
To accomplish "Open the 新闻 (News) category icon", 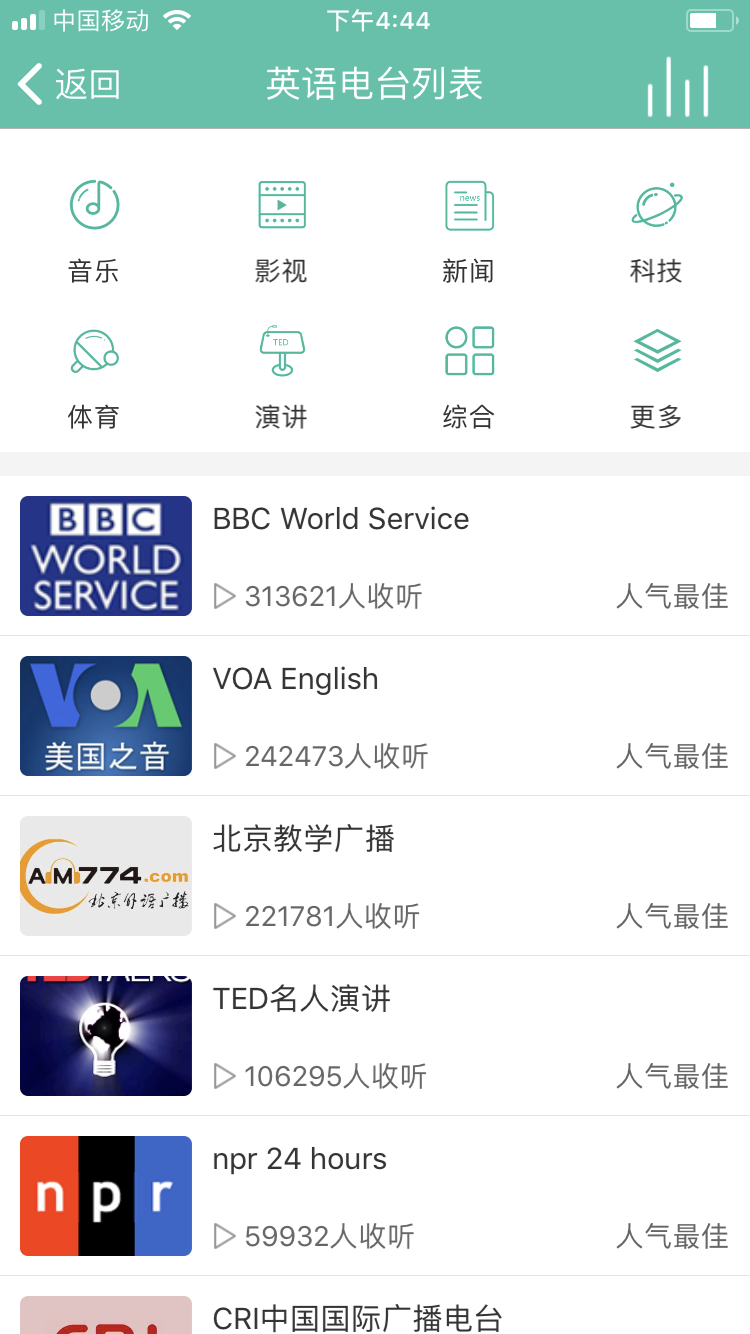I will pos(468,205).
